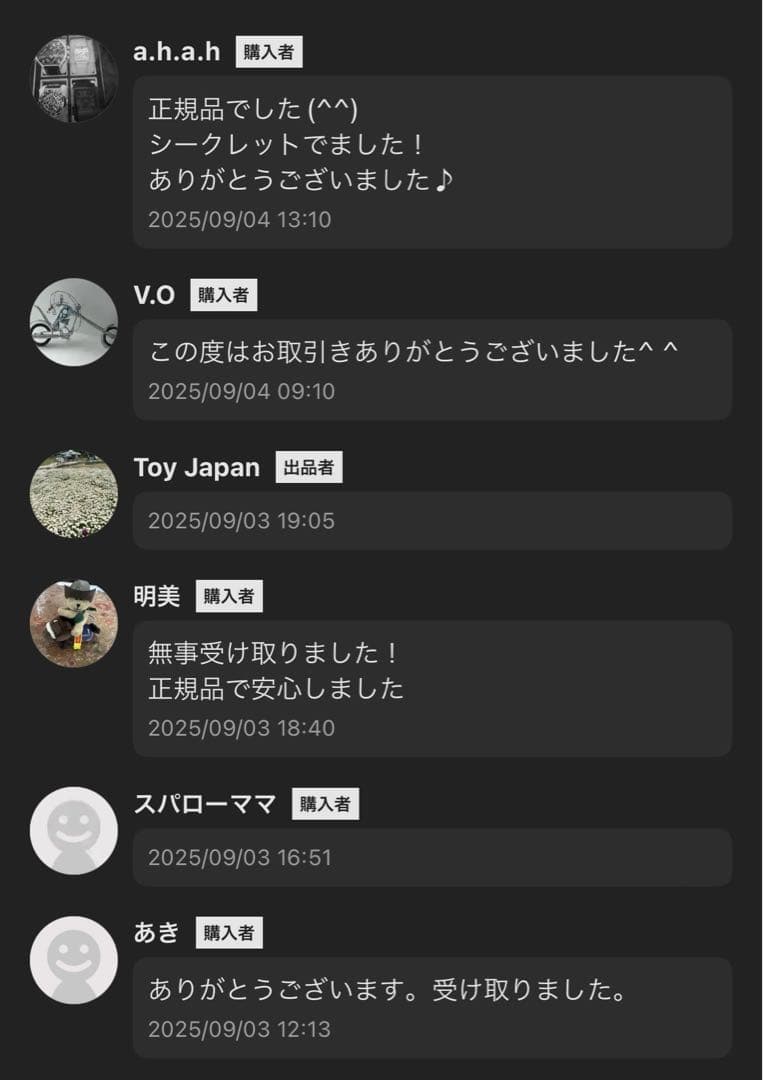
Task: Select the 購入者 tag beside 明美
Action: pos(230,597)
